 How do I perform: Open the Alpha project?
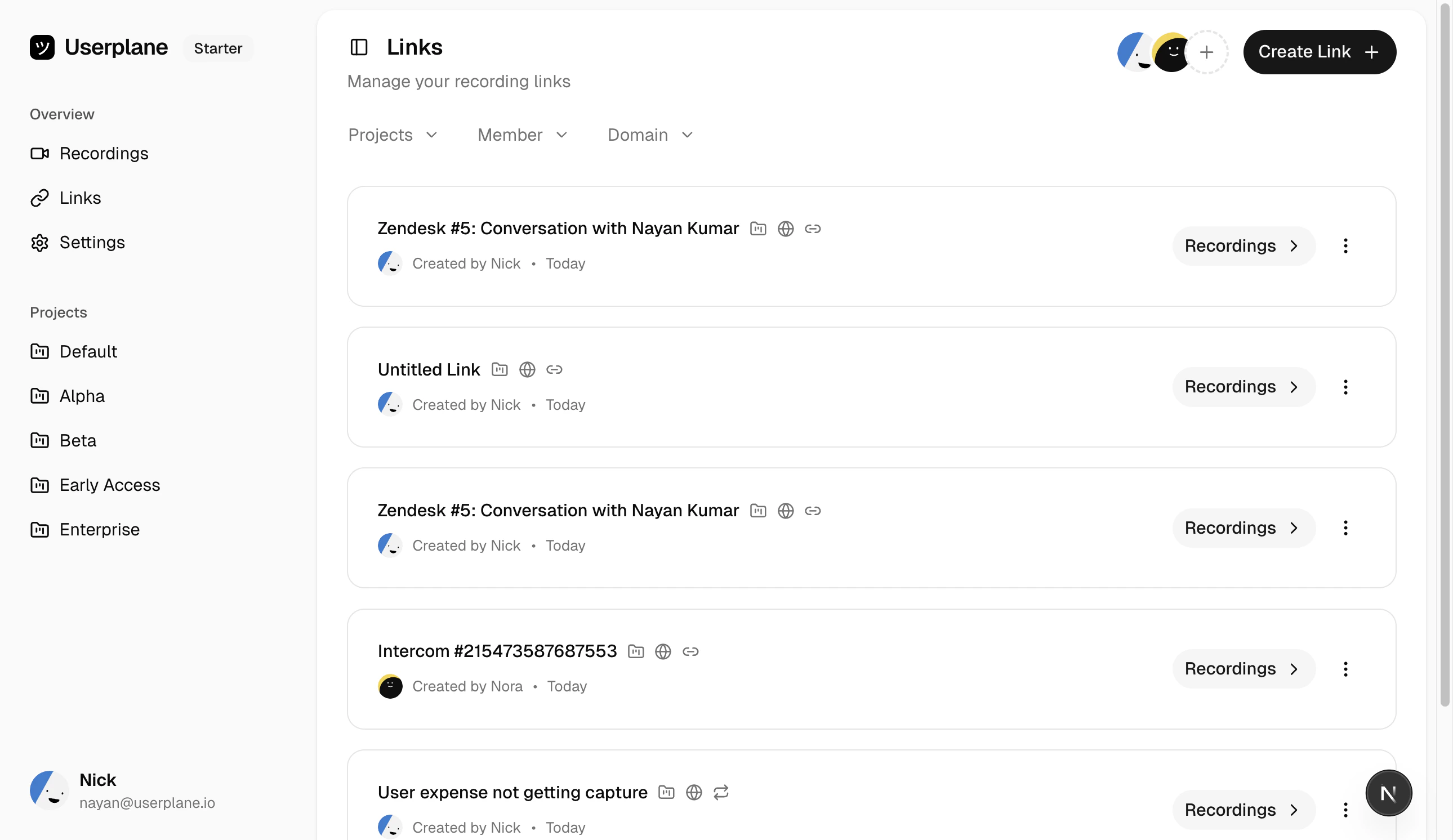(x=82, y=396)
